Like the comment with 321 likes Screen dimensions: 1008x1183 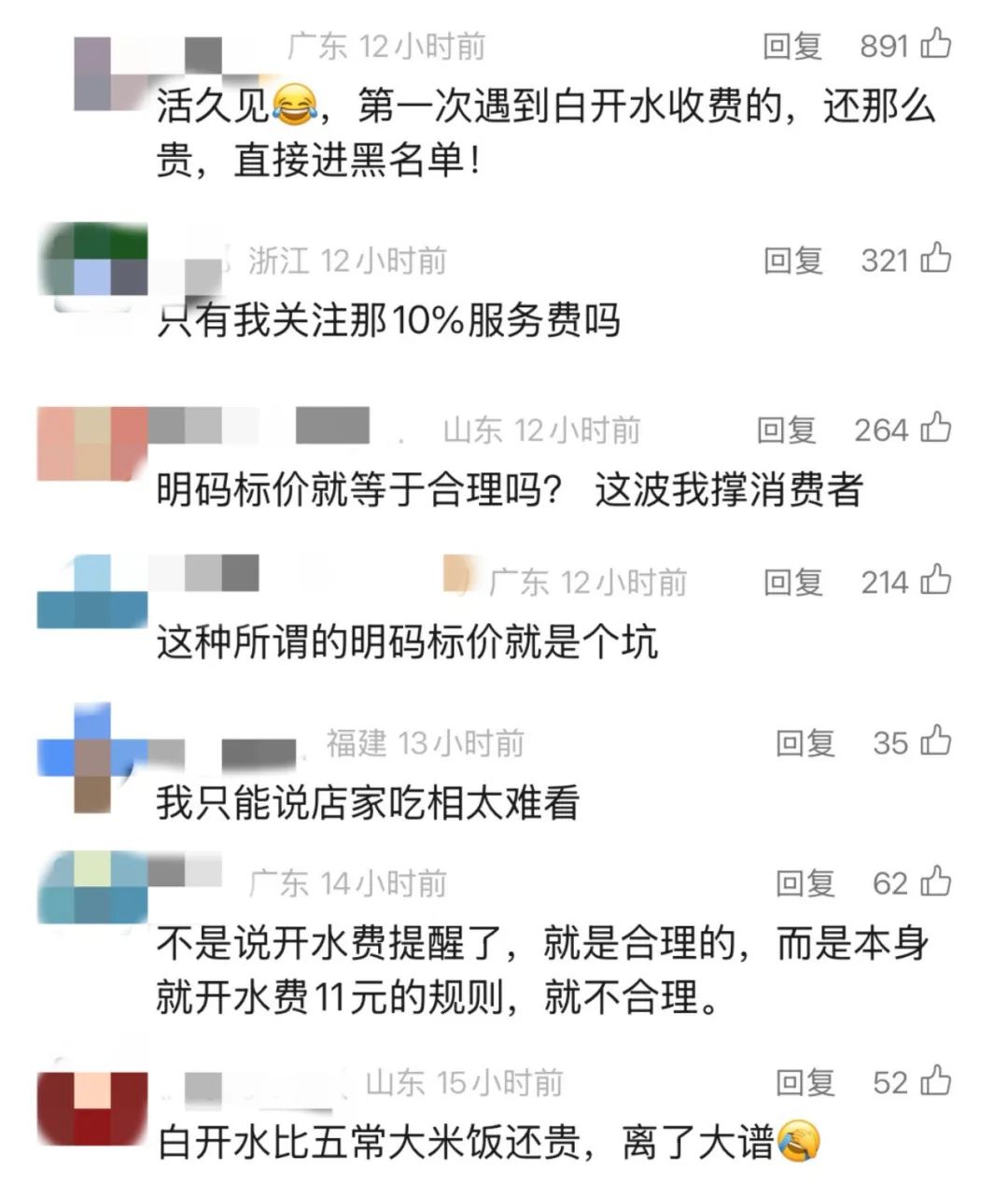[936, 258]
